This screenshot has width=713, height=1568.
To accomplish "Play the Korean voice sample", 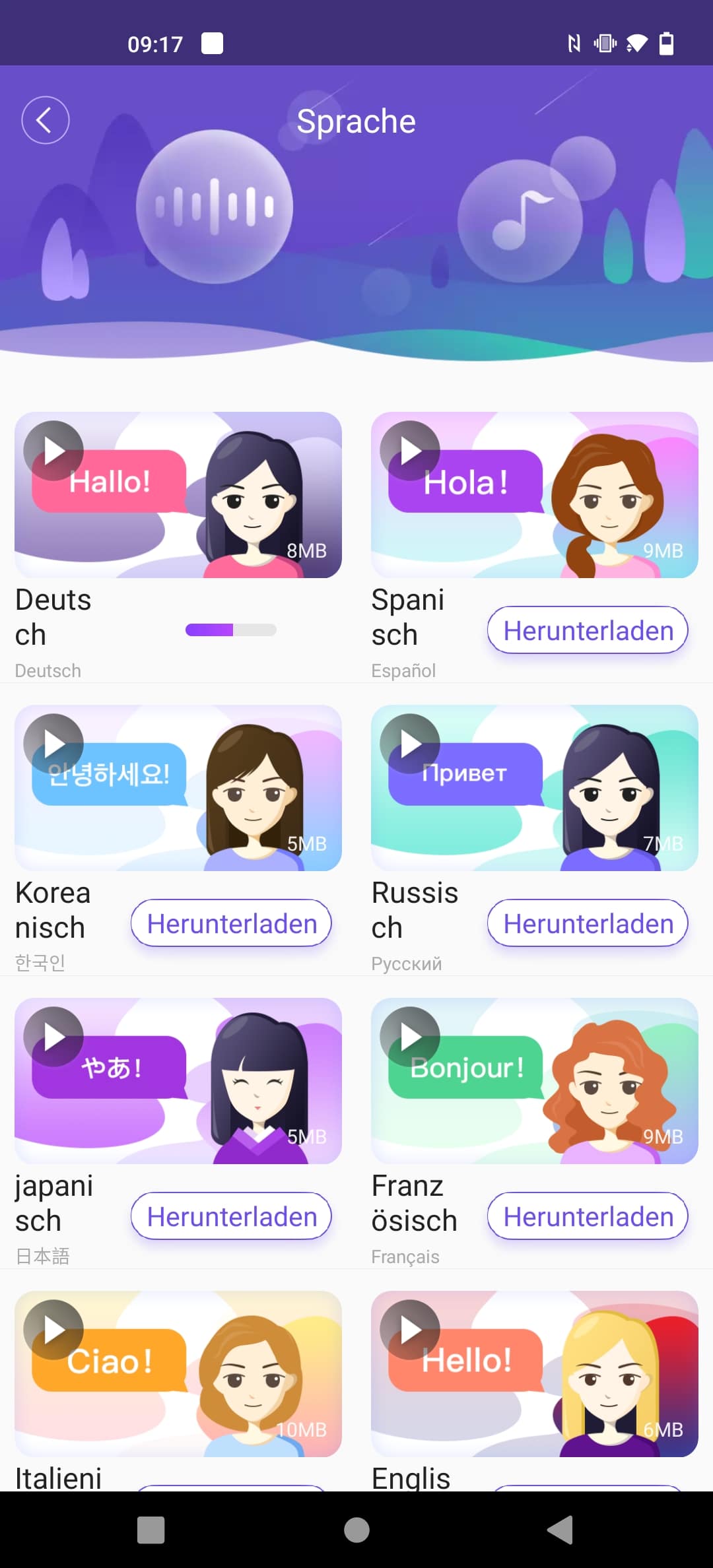I will (x=53, y=744).
